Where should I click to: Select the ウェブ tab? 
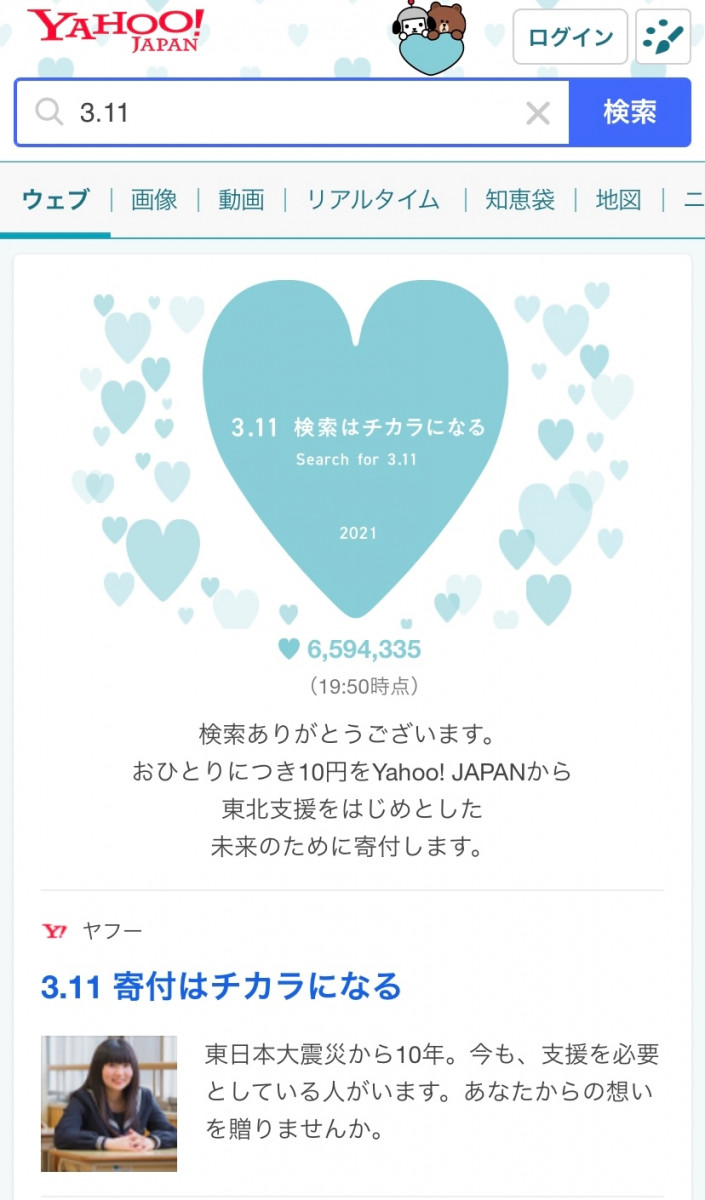tap(56, 199)
